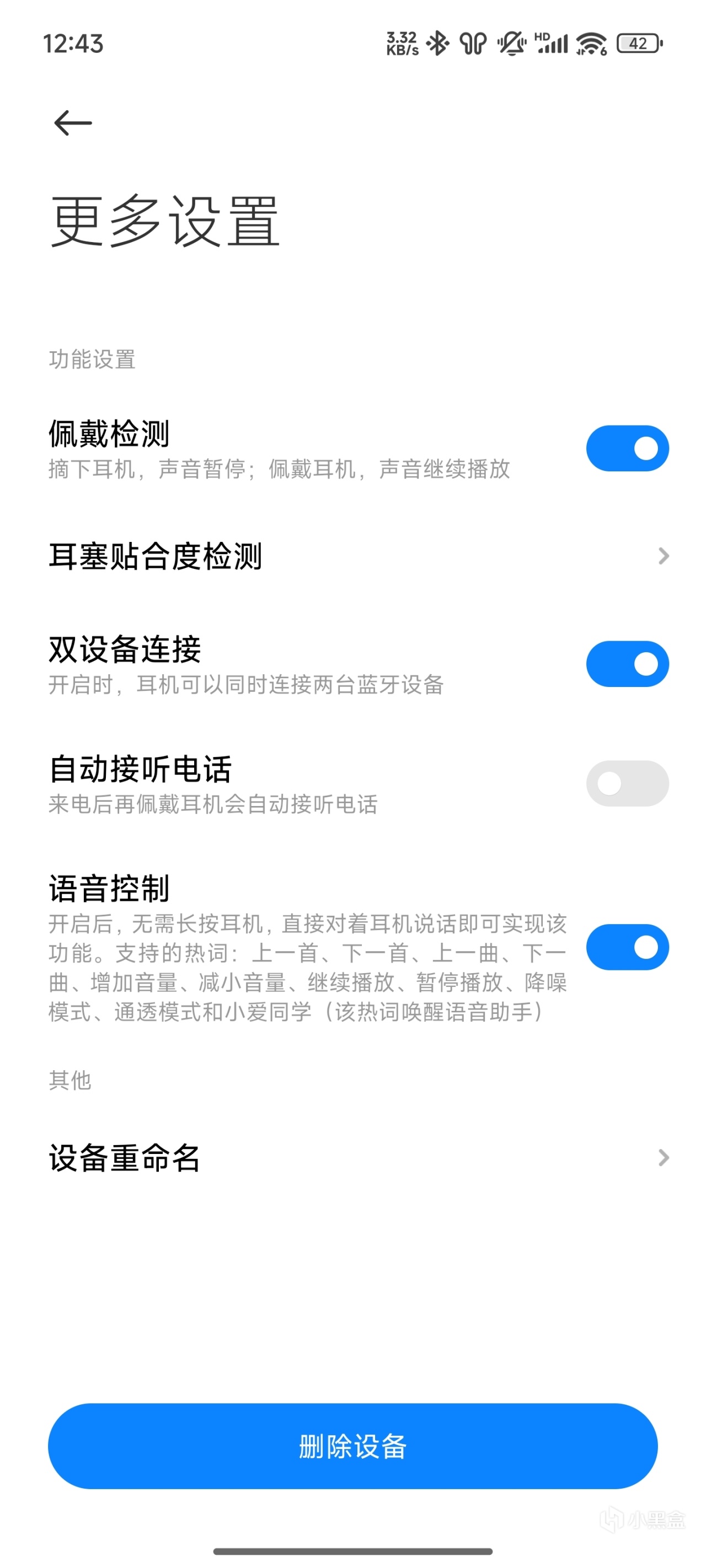Tap the 删除设备 delete device button

pos(352,1446)
